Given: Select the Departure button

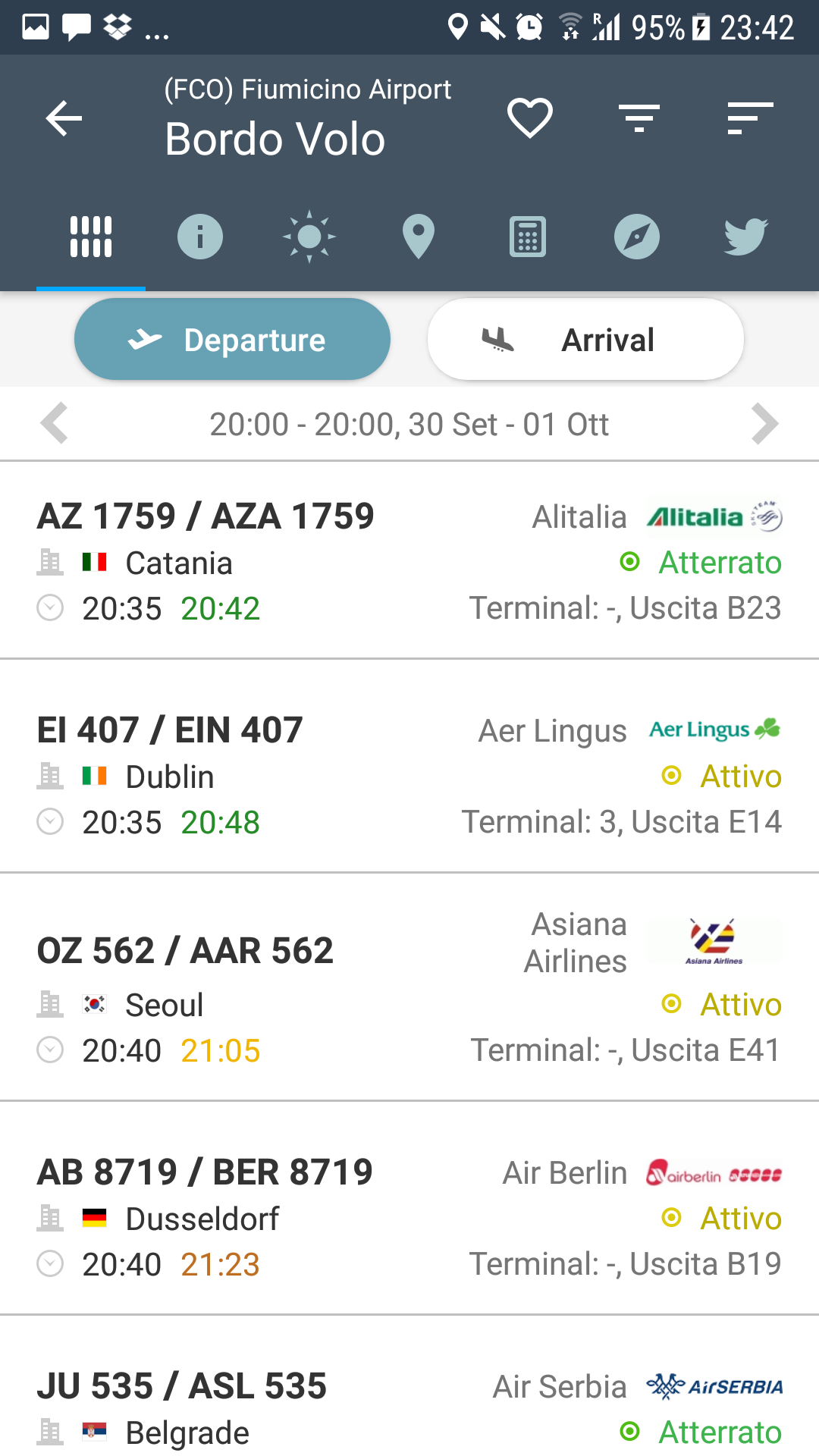Looking at the screenshot, I should [232, 339].
